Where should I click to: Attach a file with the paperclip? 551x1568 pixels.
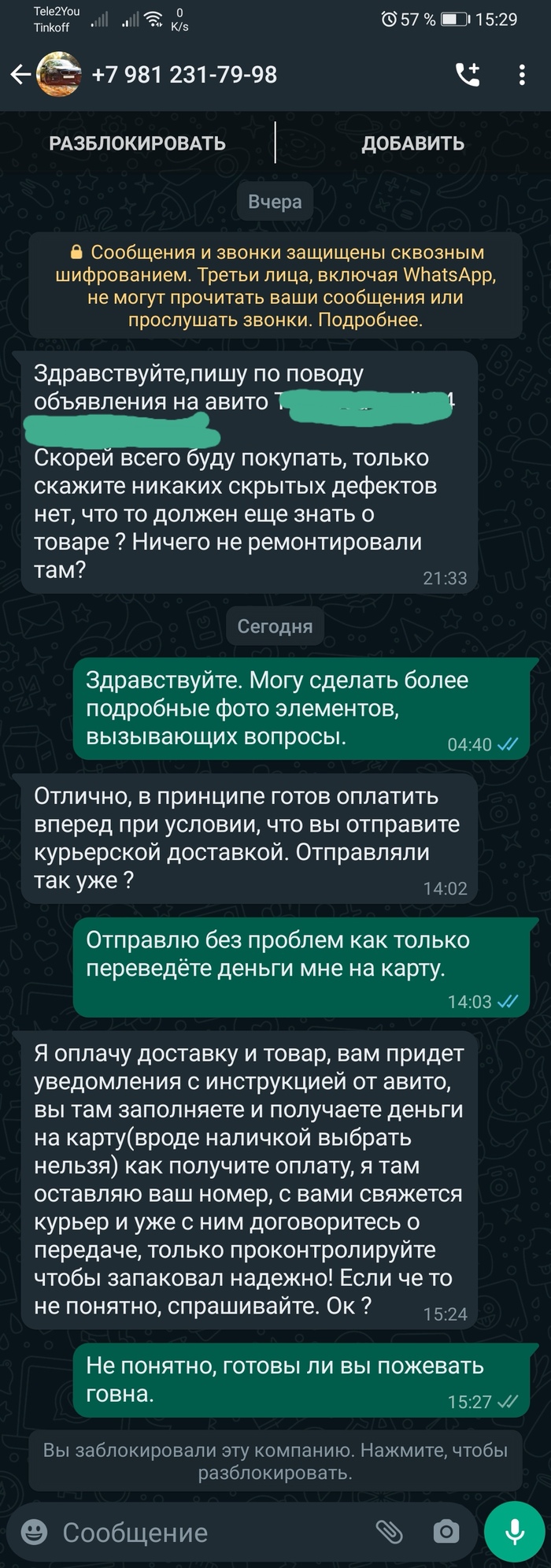click(x=390, y=1531)
